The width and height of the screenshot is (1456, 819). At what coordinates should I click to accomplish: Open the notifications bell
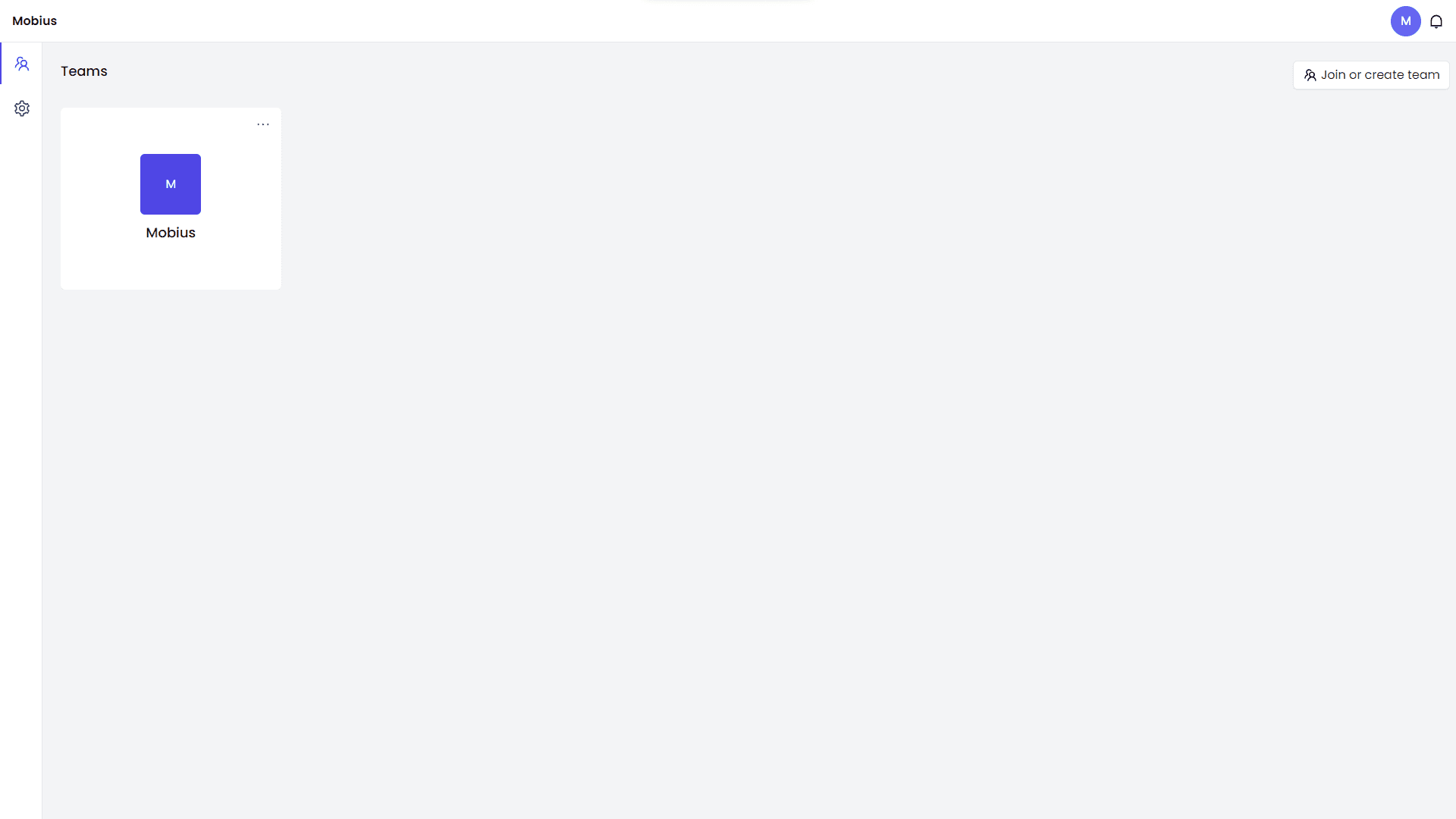coord(1436,21)
